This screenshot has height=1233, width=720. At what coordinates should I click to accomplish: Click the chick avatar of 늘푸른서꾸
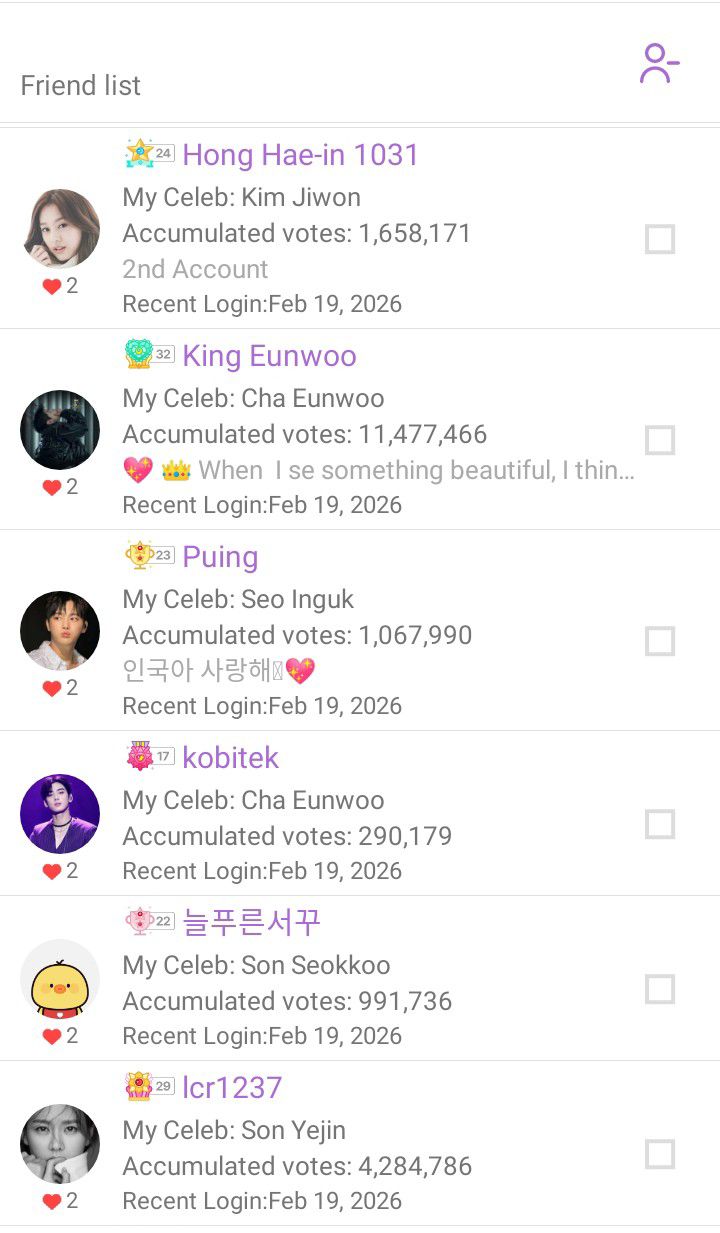tap(60, 979)
